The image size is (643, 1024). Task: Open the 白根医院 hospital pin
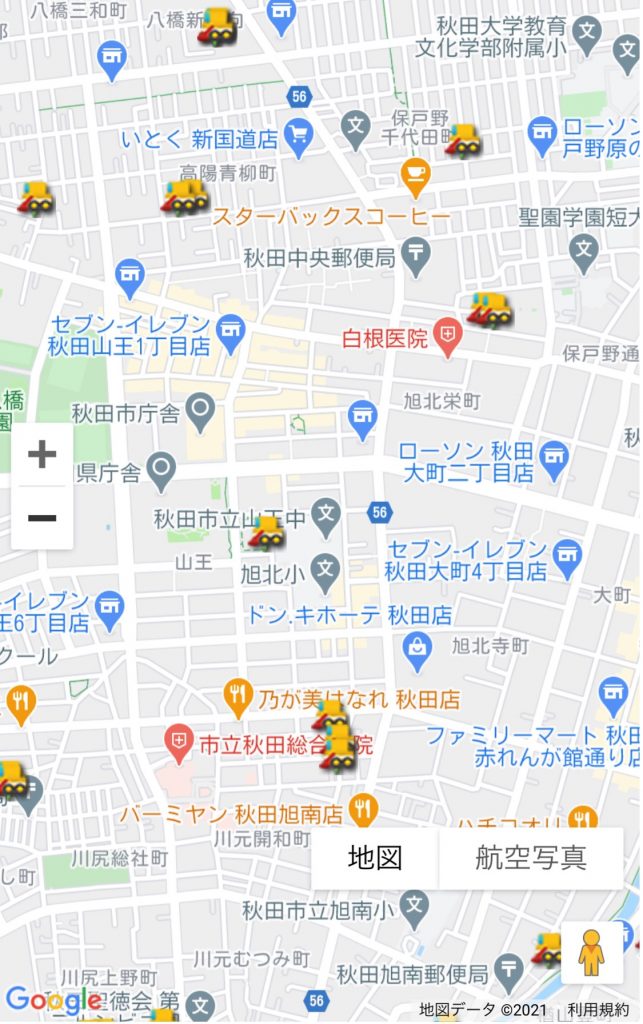pyautogui.click(x=449, y=338)
